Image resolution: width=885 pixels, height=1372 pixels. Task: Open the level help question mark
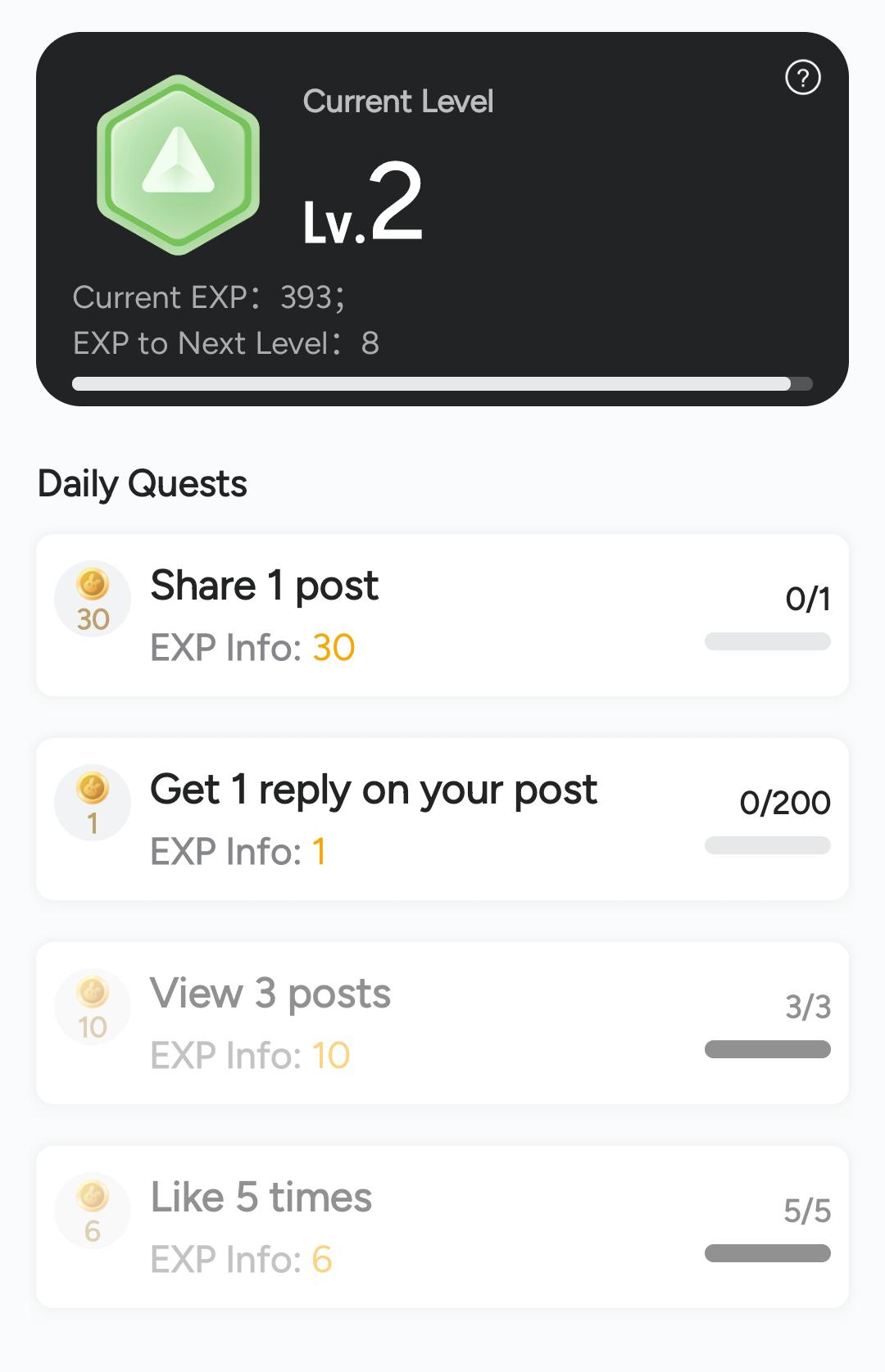point(802,79)
